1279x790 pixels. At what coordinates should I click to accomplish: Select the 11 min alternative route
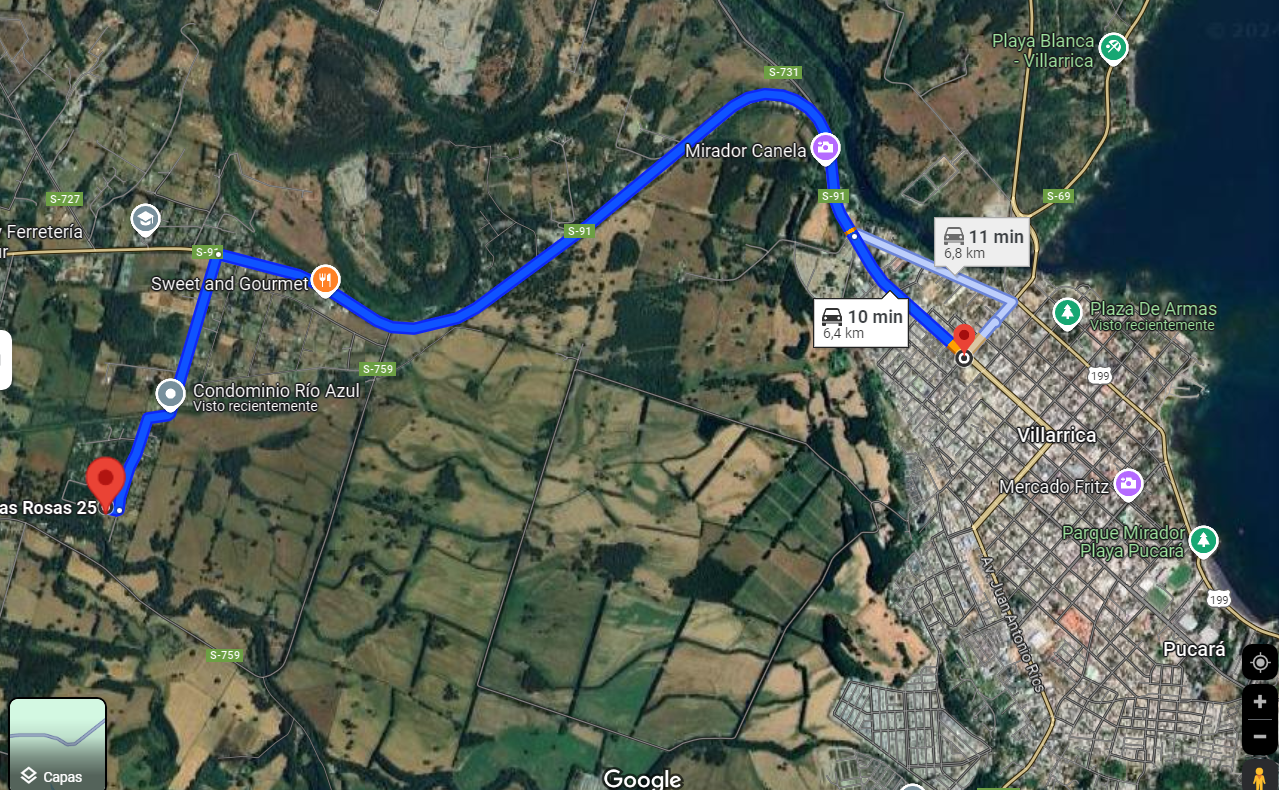985,243
